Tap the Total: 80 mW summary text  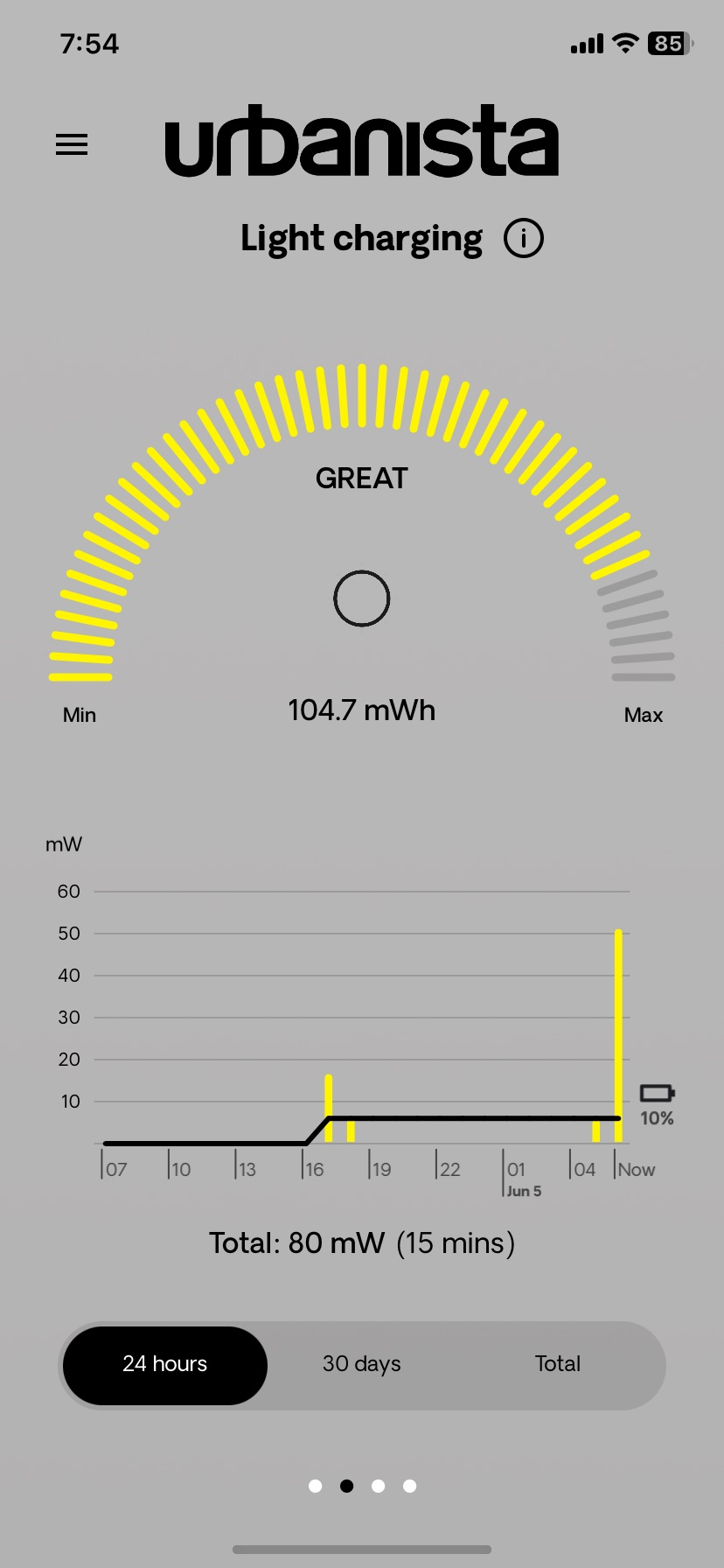click(361, 1242)
